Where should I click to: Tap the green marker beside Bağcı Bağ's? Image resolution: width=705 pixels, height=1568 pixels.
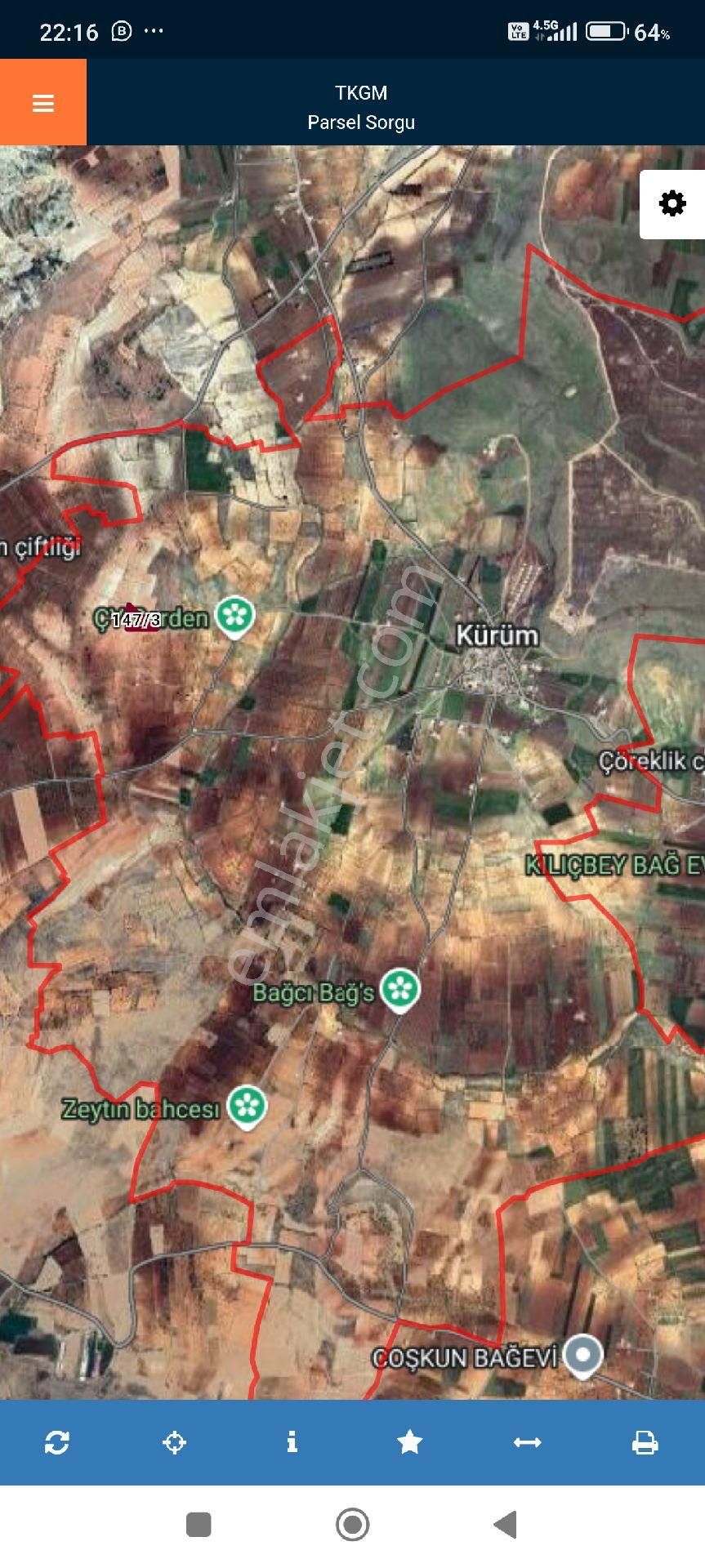click(x=399, y=988)
